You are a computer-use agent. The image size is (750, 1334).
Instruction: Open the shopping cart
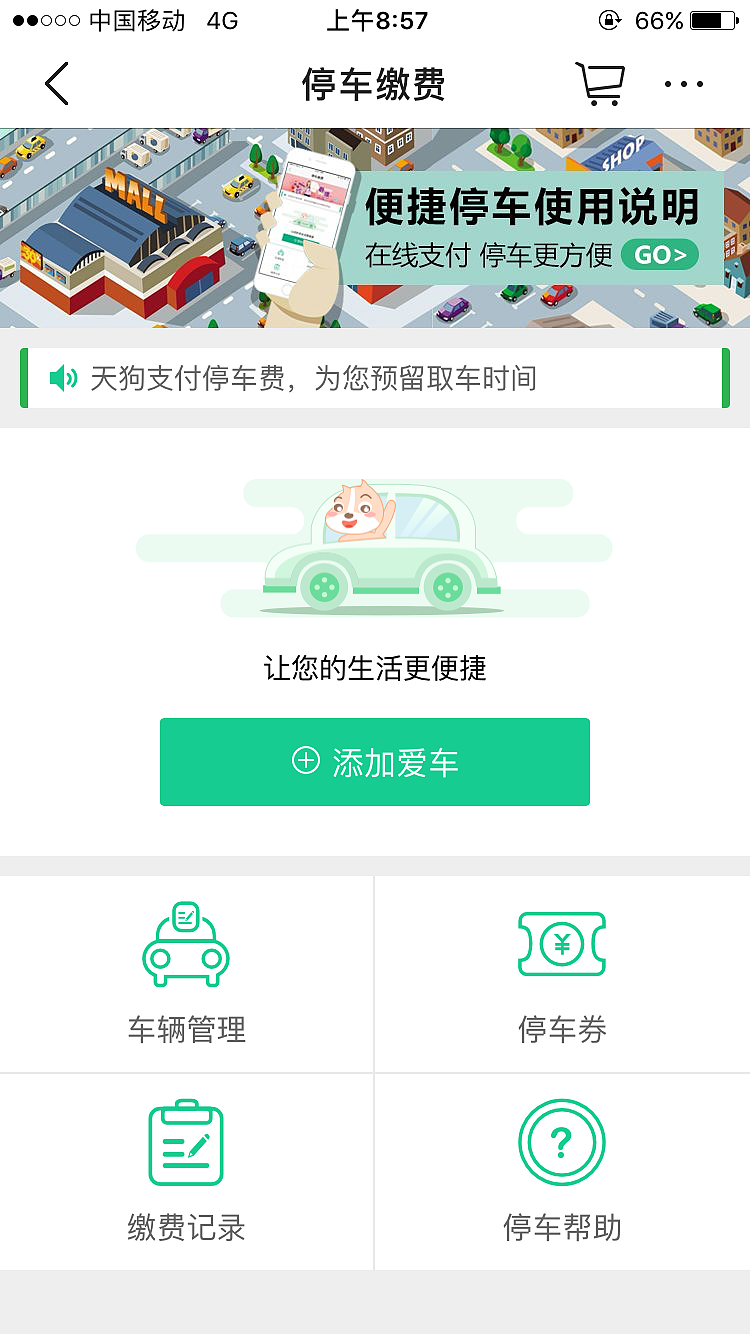tap(600, 84)
